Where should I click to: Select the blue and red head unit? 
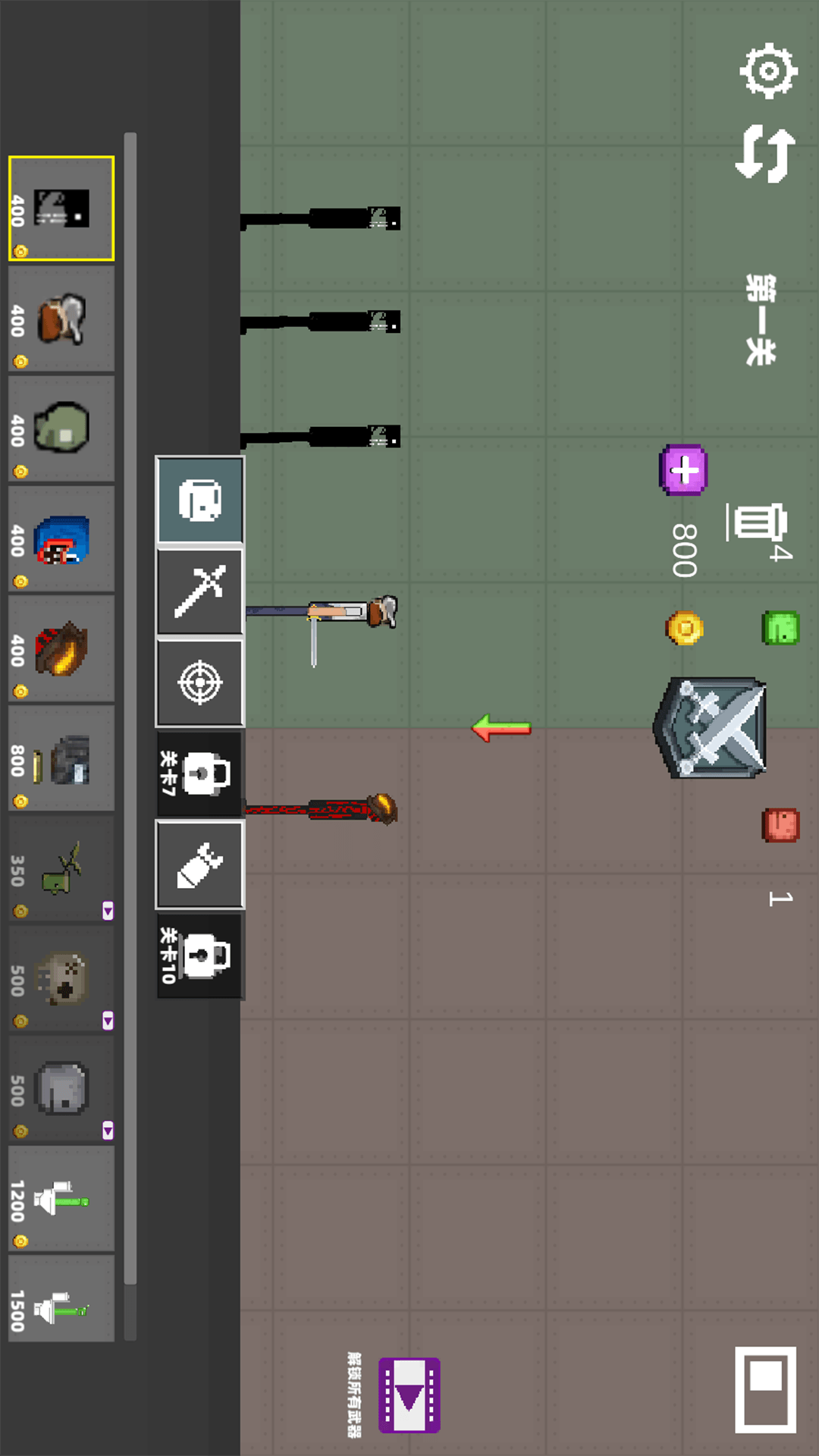pyautogui.click(x=61, y=539)
